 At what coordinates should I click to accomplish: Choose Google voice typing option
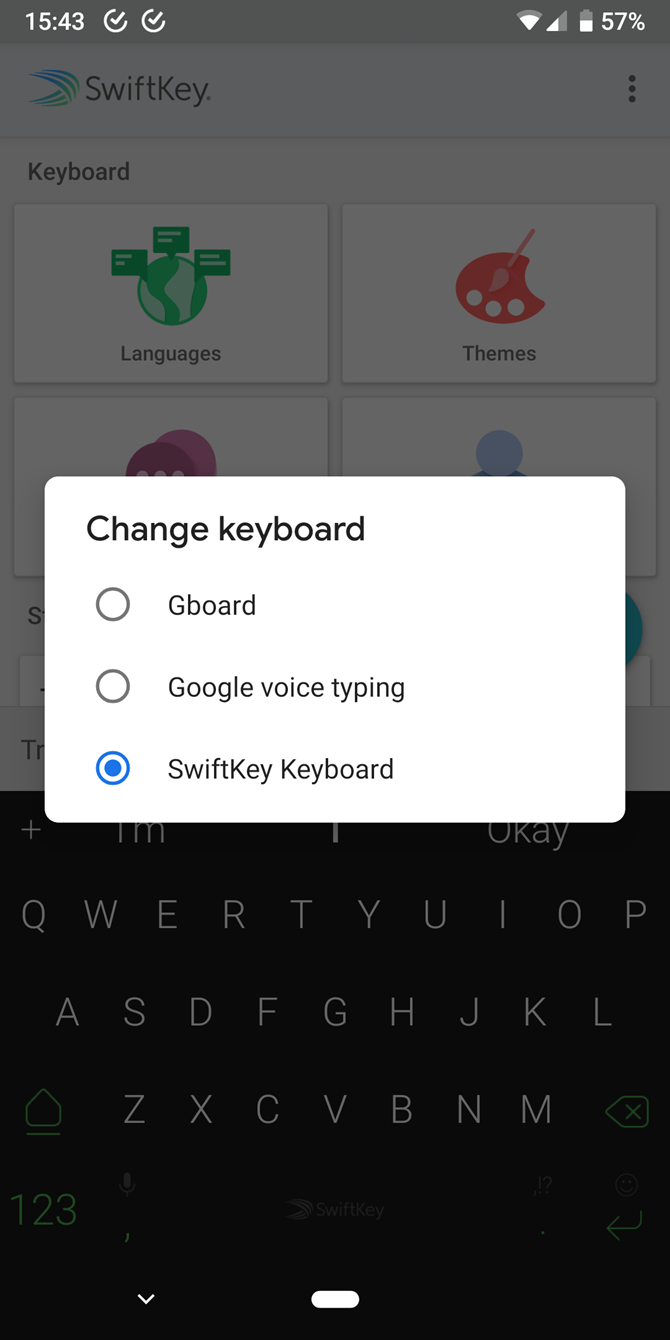335,687
